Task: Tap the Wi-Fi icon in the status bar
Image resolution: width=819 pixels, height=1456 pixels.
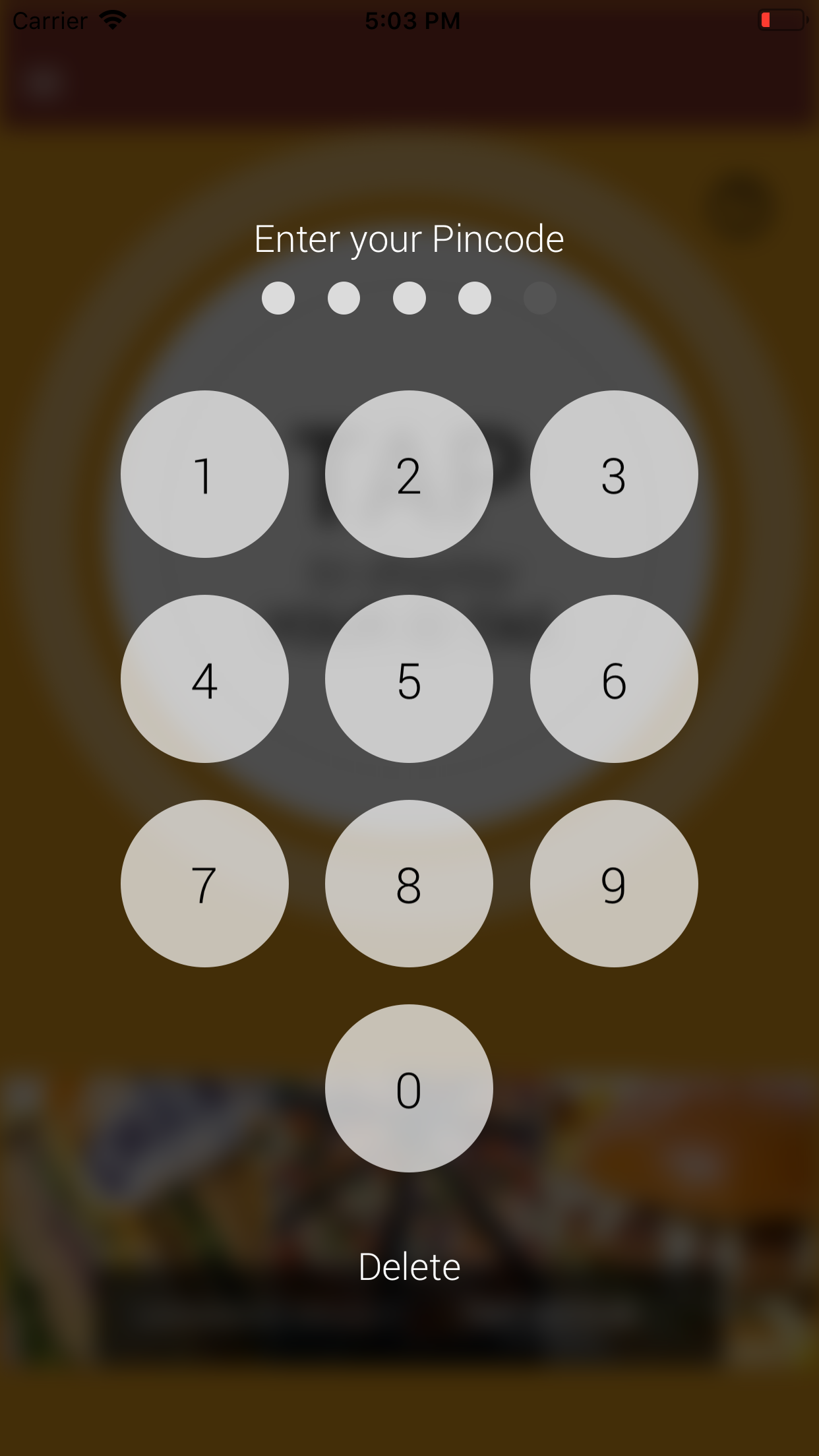Action: 113,20
